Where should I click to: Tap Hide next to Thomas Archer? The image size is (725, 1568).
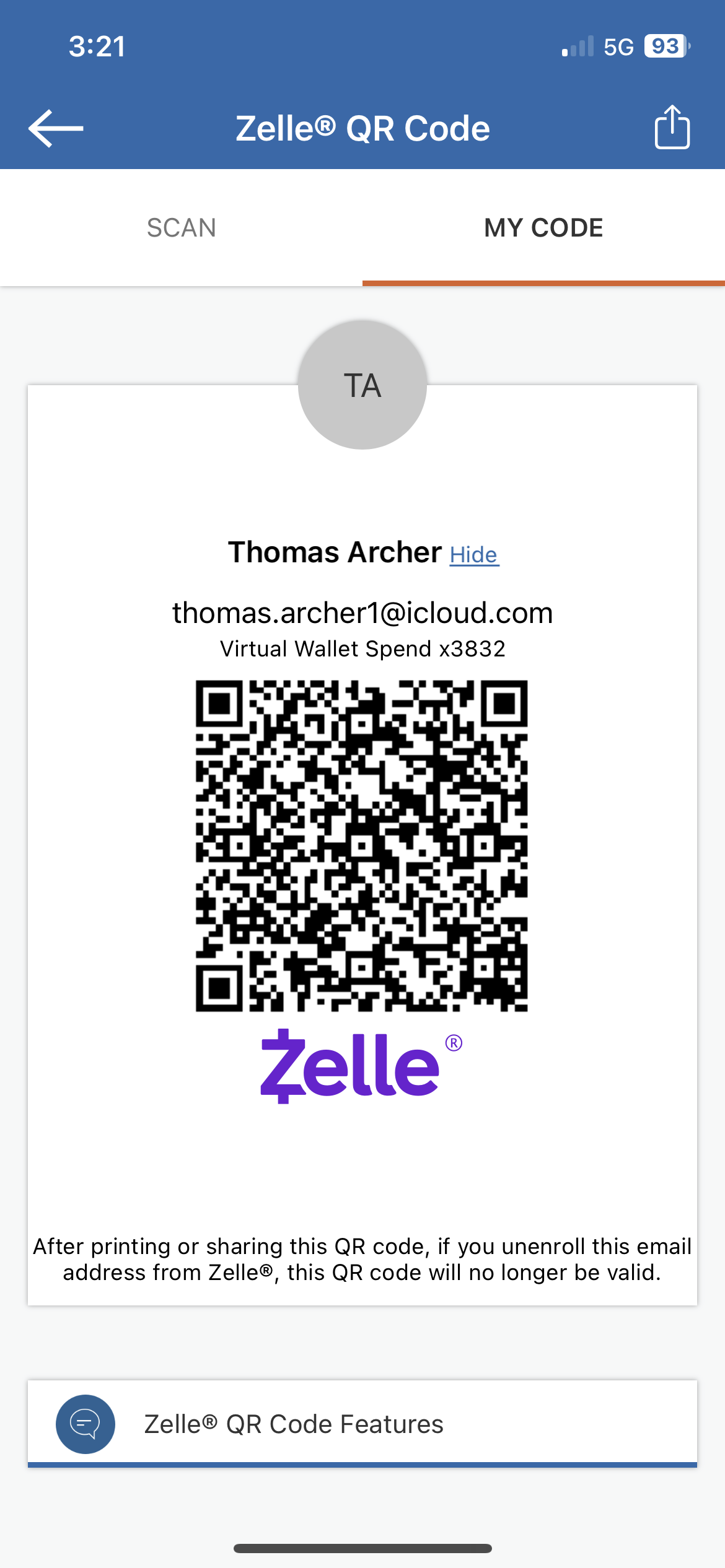coord(474,555)
